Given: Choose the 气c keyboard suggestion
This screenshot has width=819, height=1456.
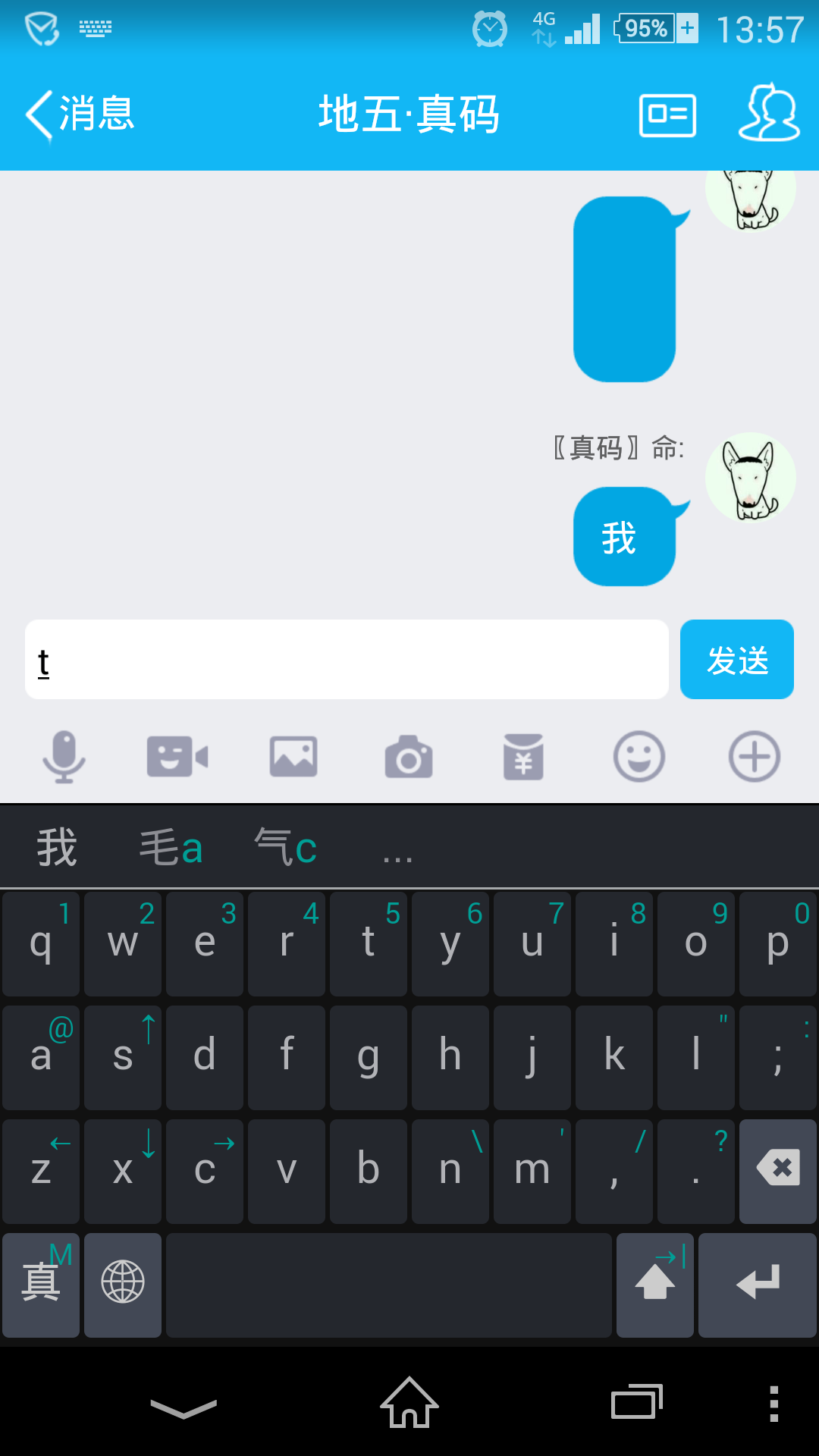Looking at the screenshot, I should click(286, 847).
